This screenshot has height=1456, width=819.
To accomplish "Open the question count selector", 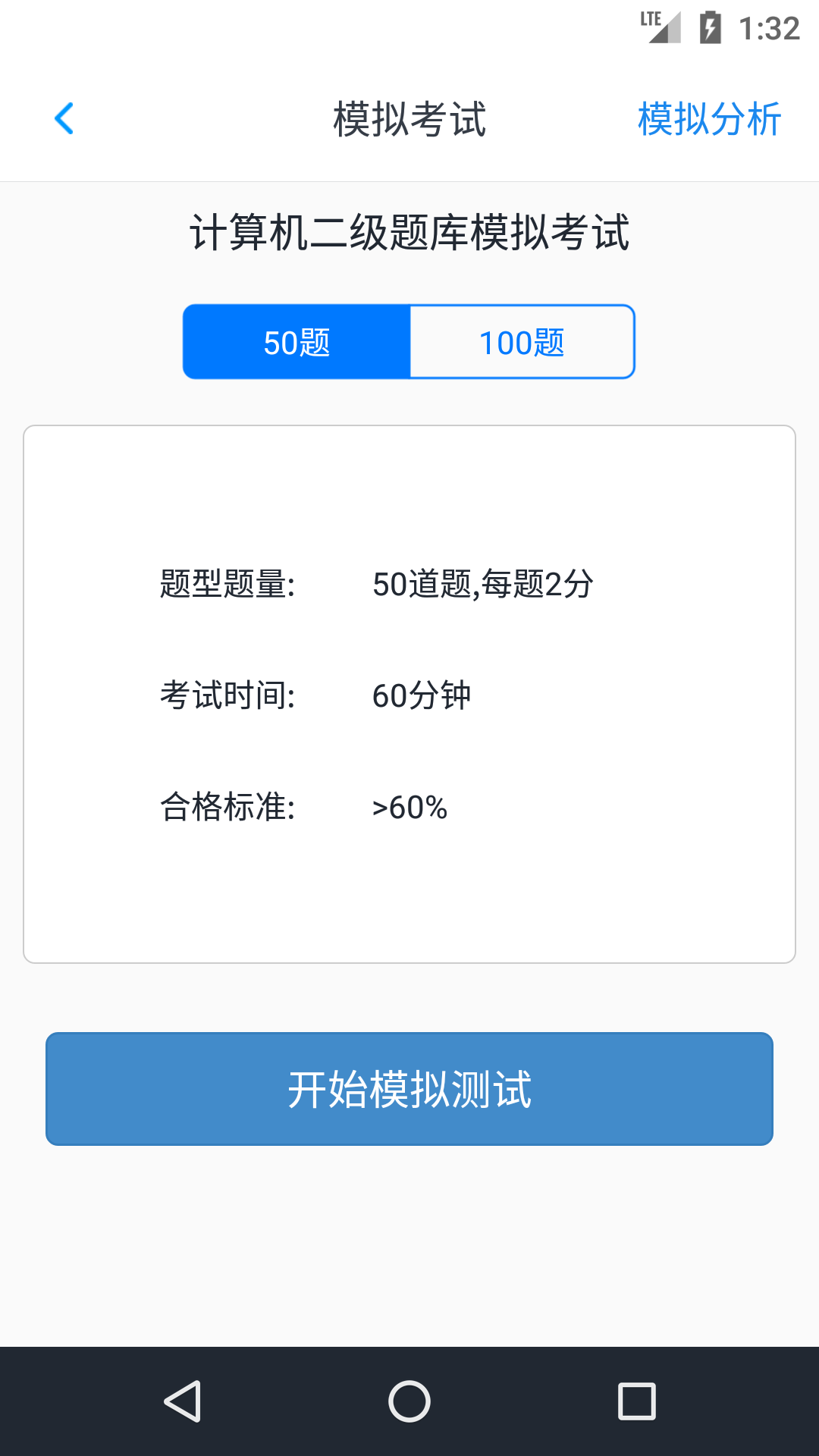I will (x=409, y=341).
